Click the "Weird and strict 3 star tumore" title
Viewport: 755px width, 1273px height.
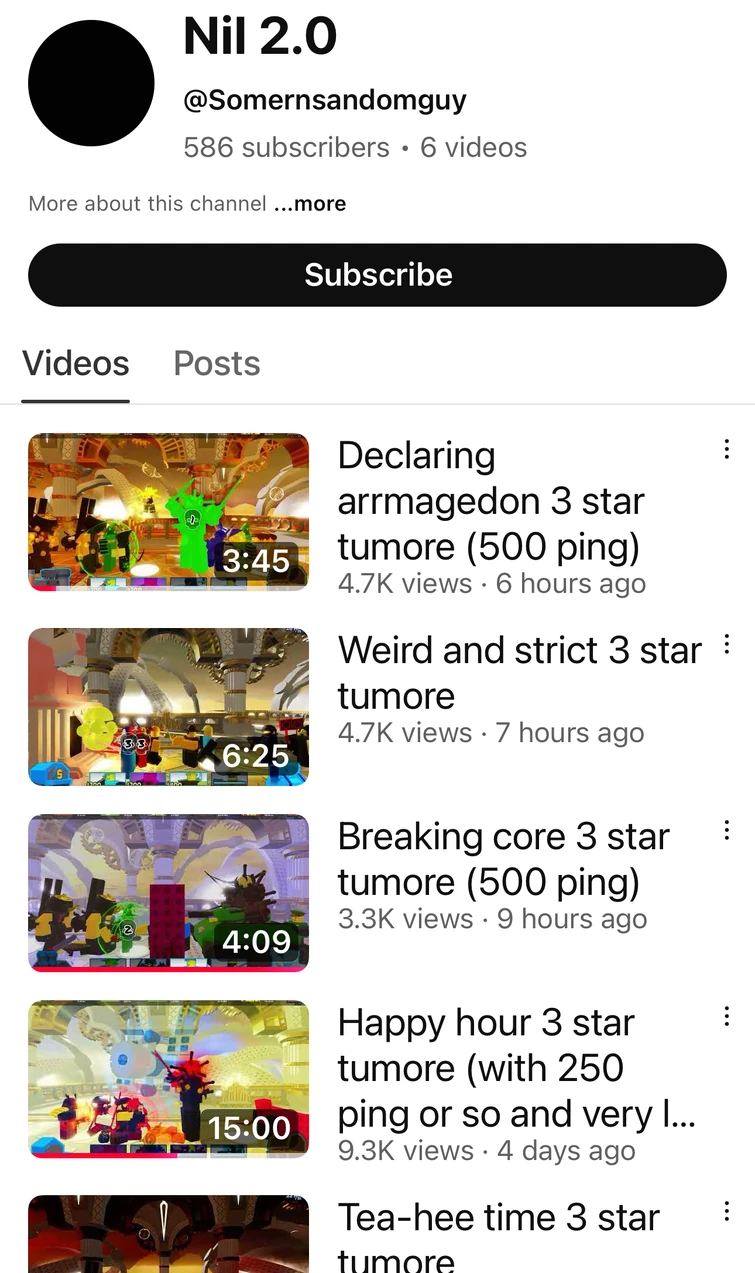pyautogui.click(x=520, y=672)
